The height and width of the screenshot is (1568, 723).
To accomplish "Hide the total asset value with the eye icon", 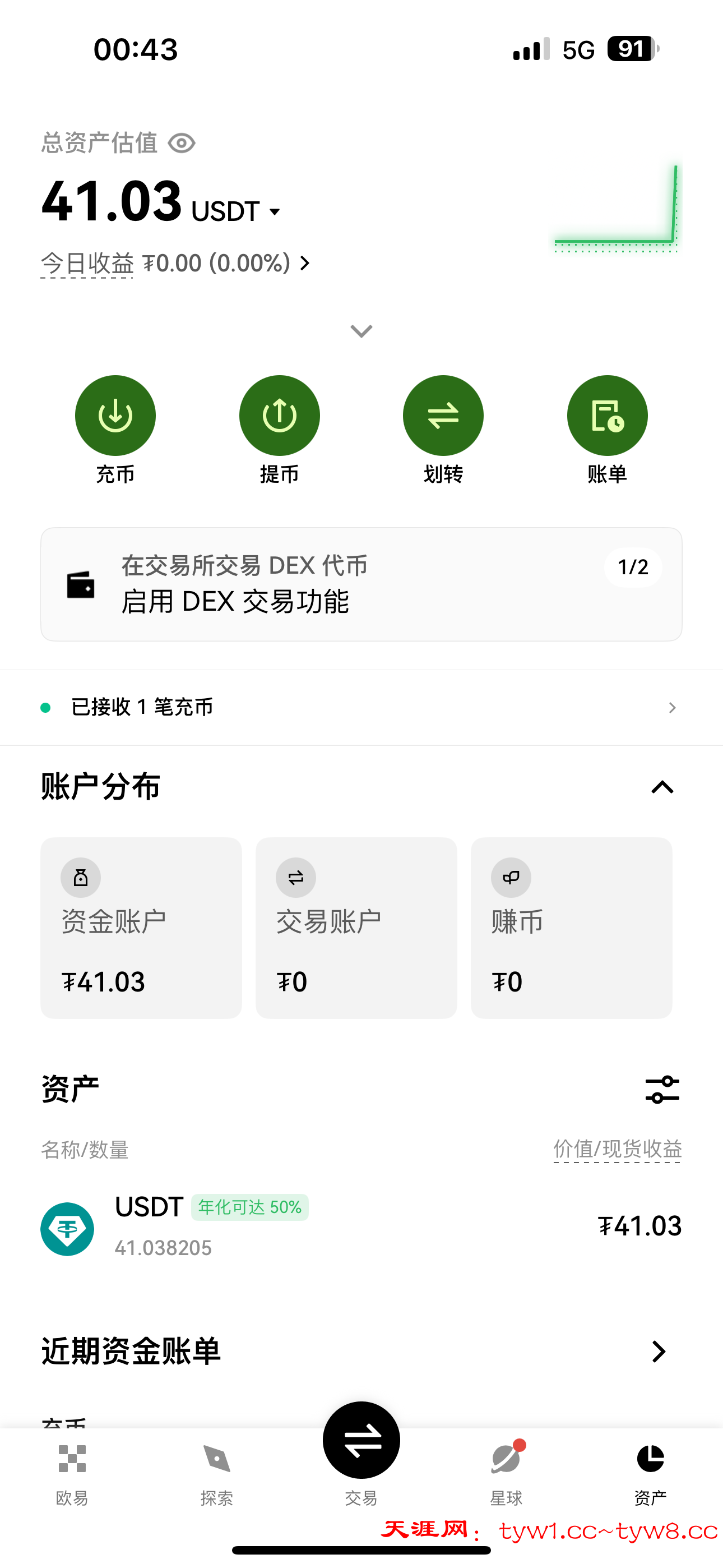I will 182,144.
